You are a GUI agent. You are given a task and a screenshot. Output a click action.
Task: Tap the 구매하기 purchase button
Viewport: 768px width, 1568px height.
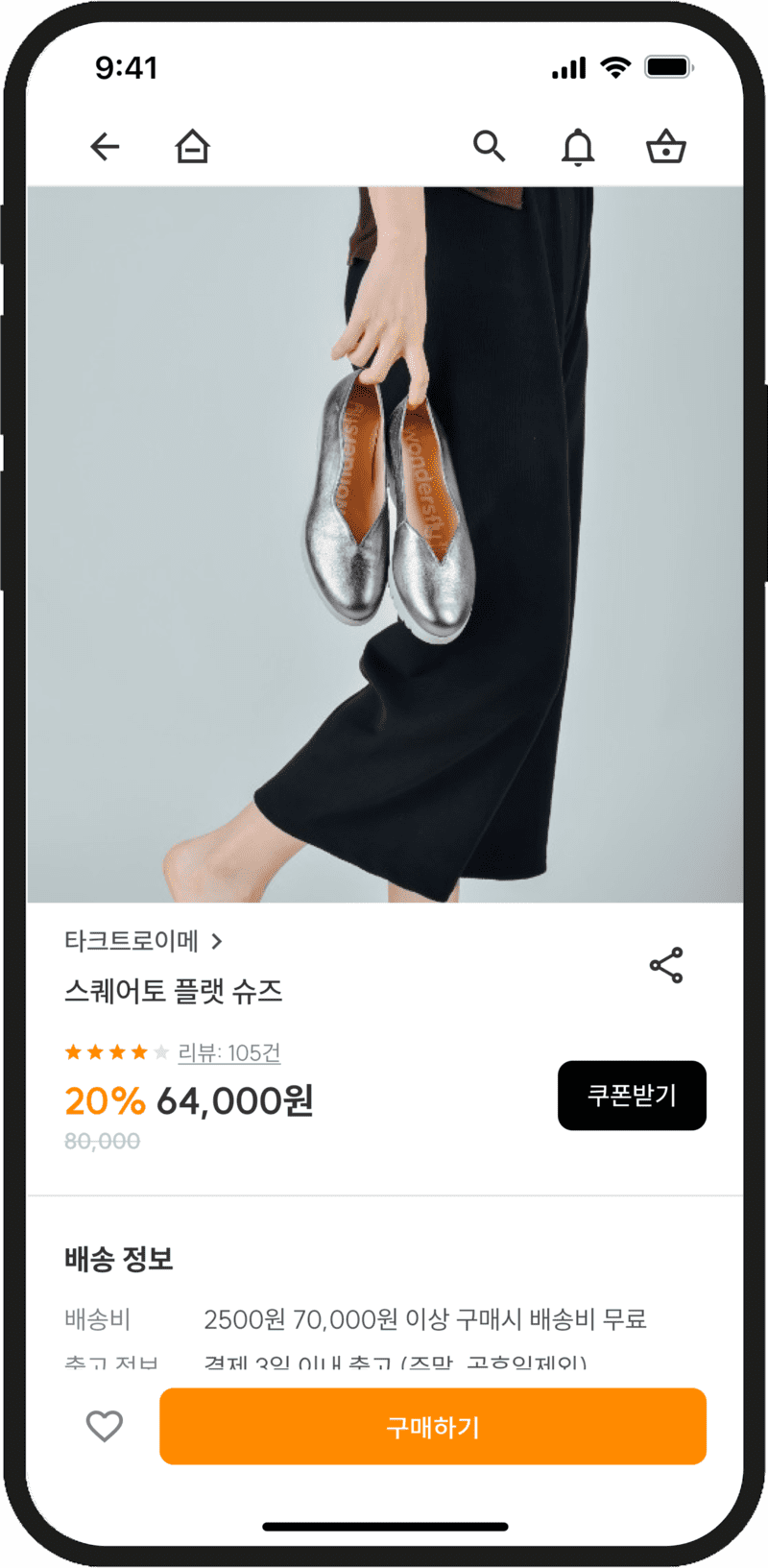(433, 1427)
